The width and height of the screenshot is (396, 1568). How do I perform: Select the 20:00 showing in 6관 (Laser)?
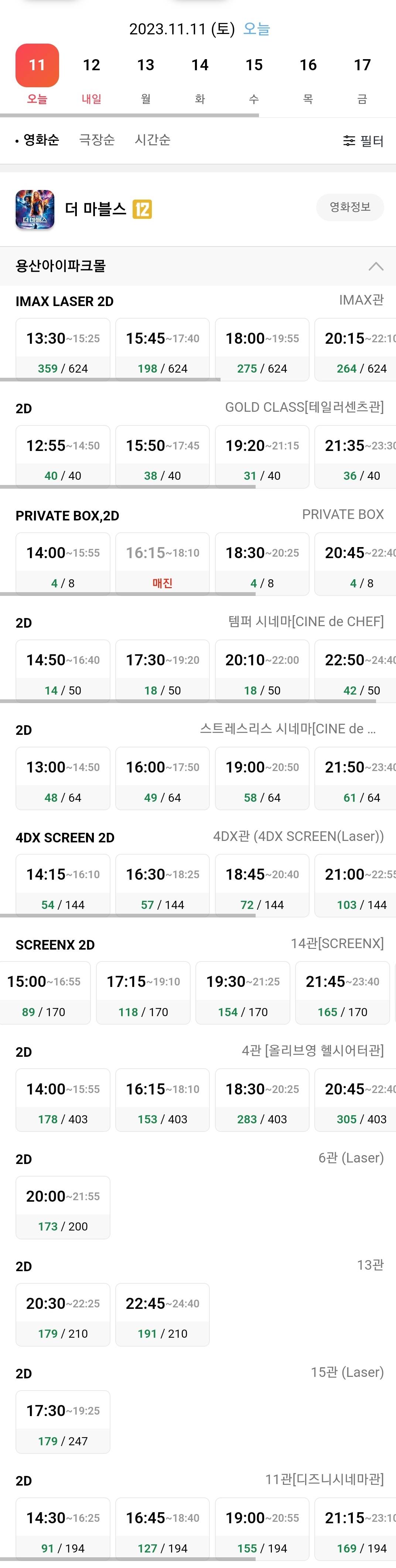[x=63, y=1206]
